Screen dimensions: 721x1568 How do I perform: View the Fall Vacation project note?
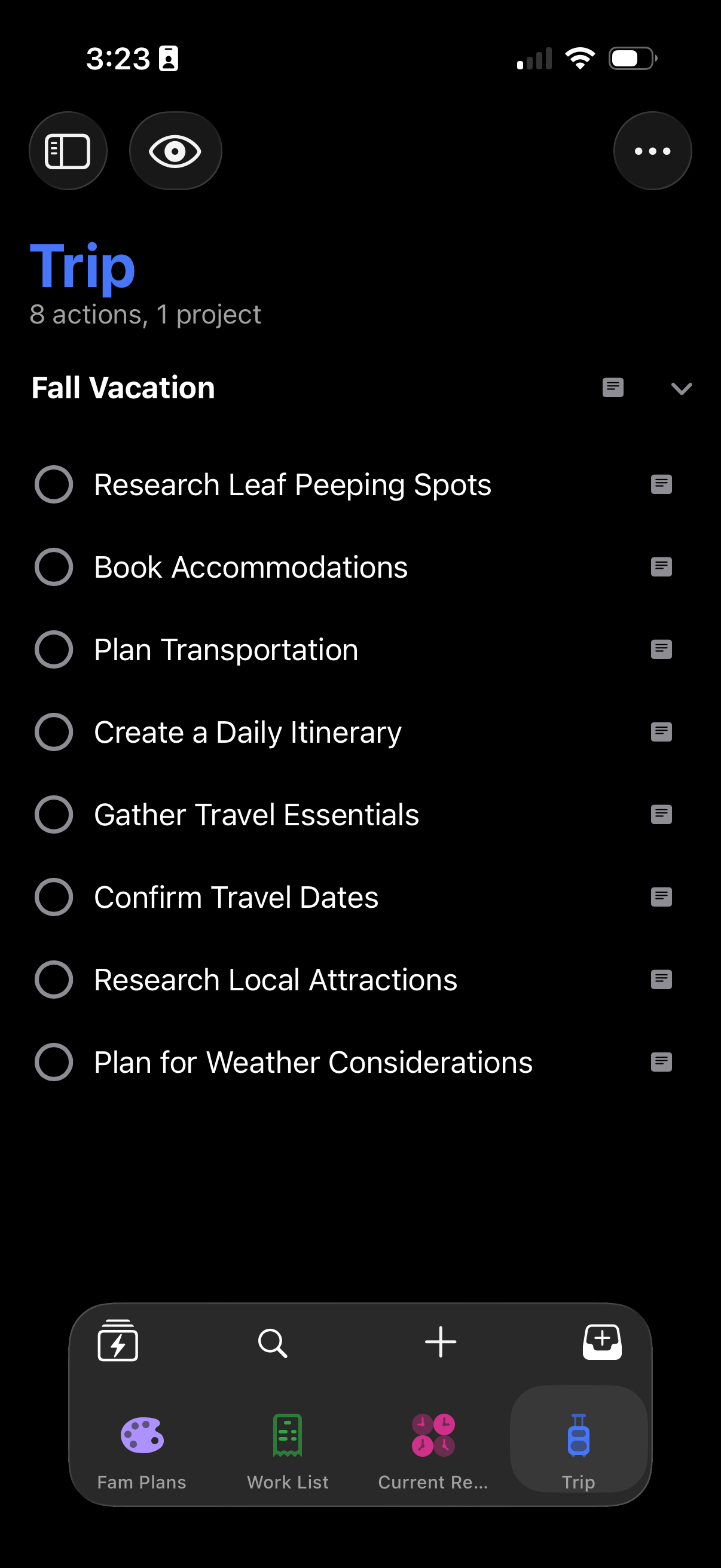613,388
